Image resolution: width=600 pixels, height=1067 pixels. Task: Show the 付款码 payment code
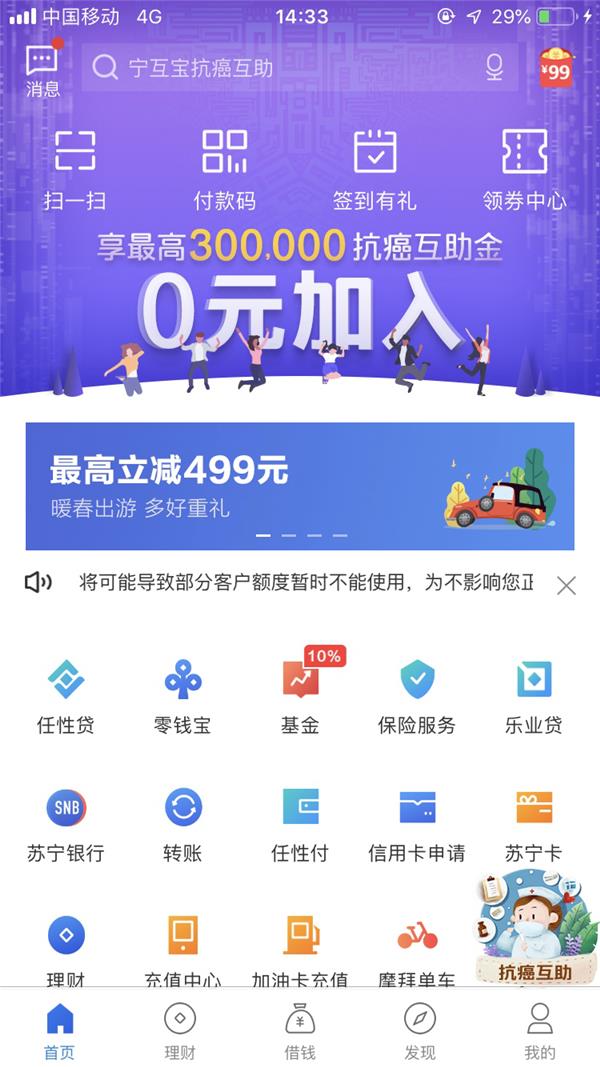tap(224, 168)
